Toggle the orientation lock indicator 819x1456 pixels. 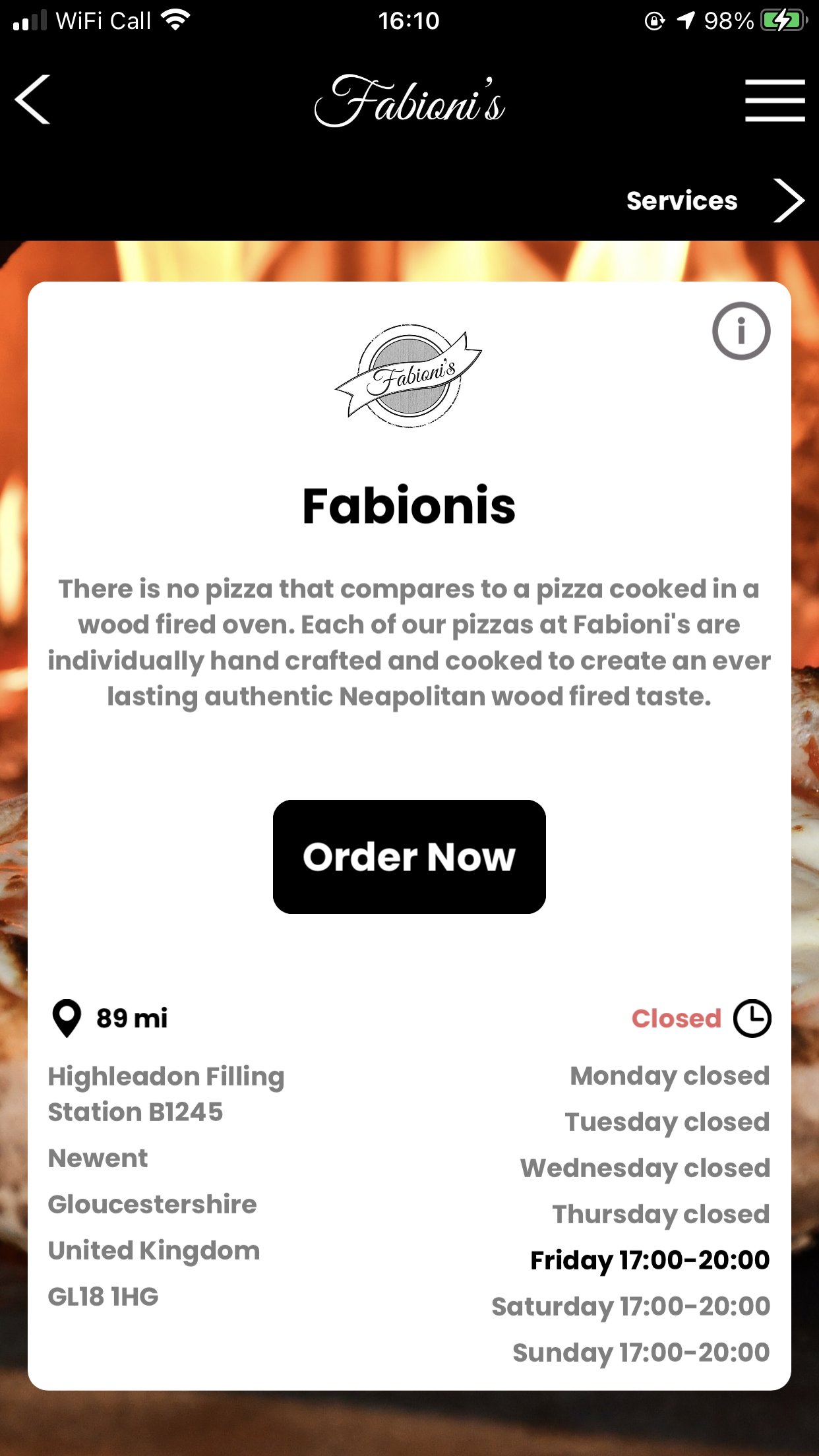point(654,20)
